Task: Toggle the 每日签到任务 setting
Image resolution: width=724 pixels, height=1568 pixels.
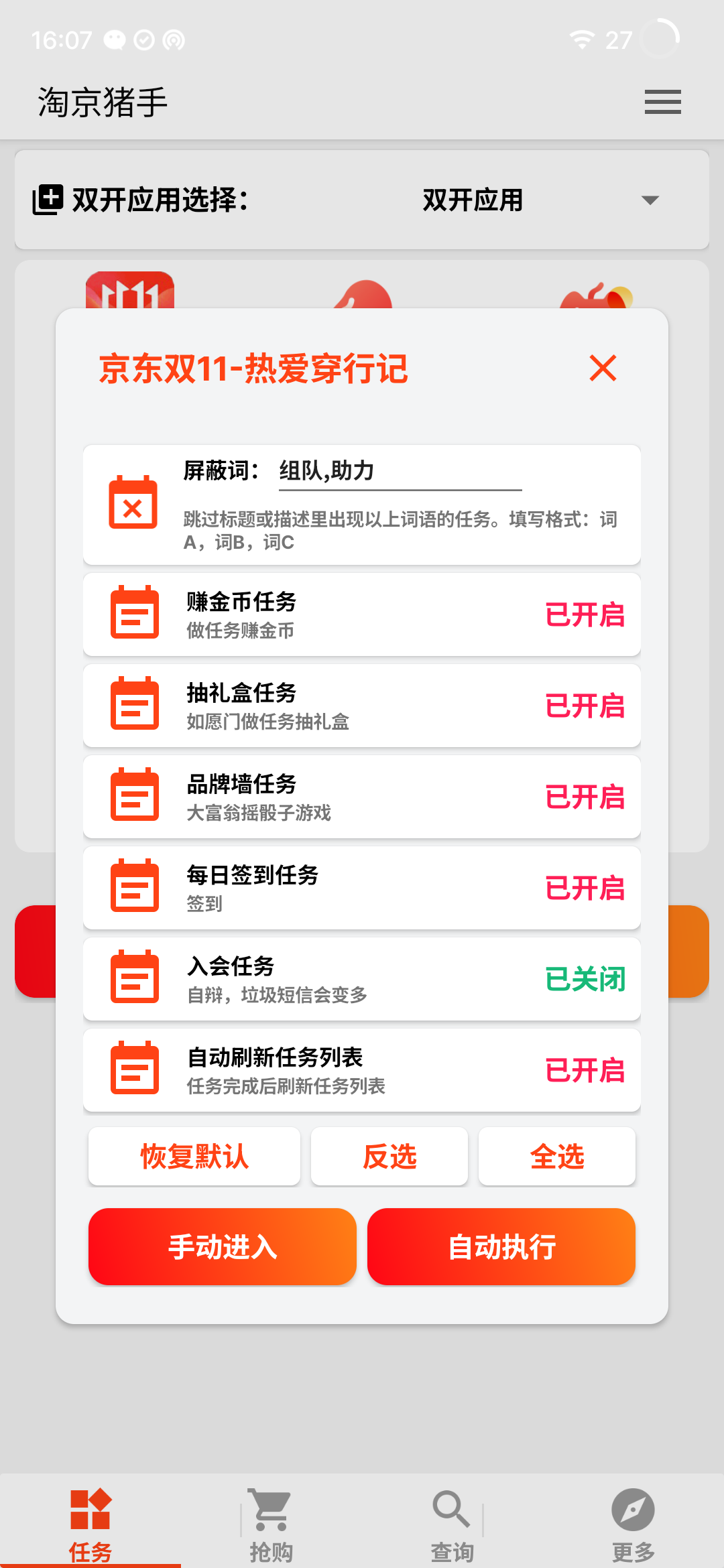Action: pos(585,888)
